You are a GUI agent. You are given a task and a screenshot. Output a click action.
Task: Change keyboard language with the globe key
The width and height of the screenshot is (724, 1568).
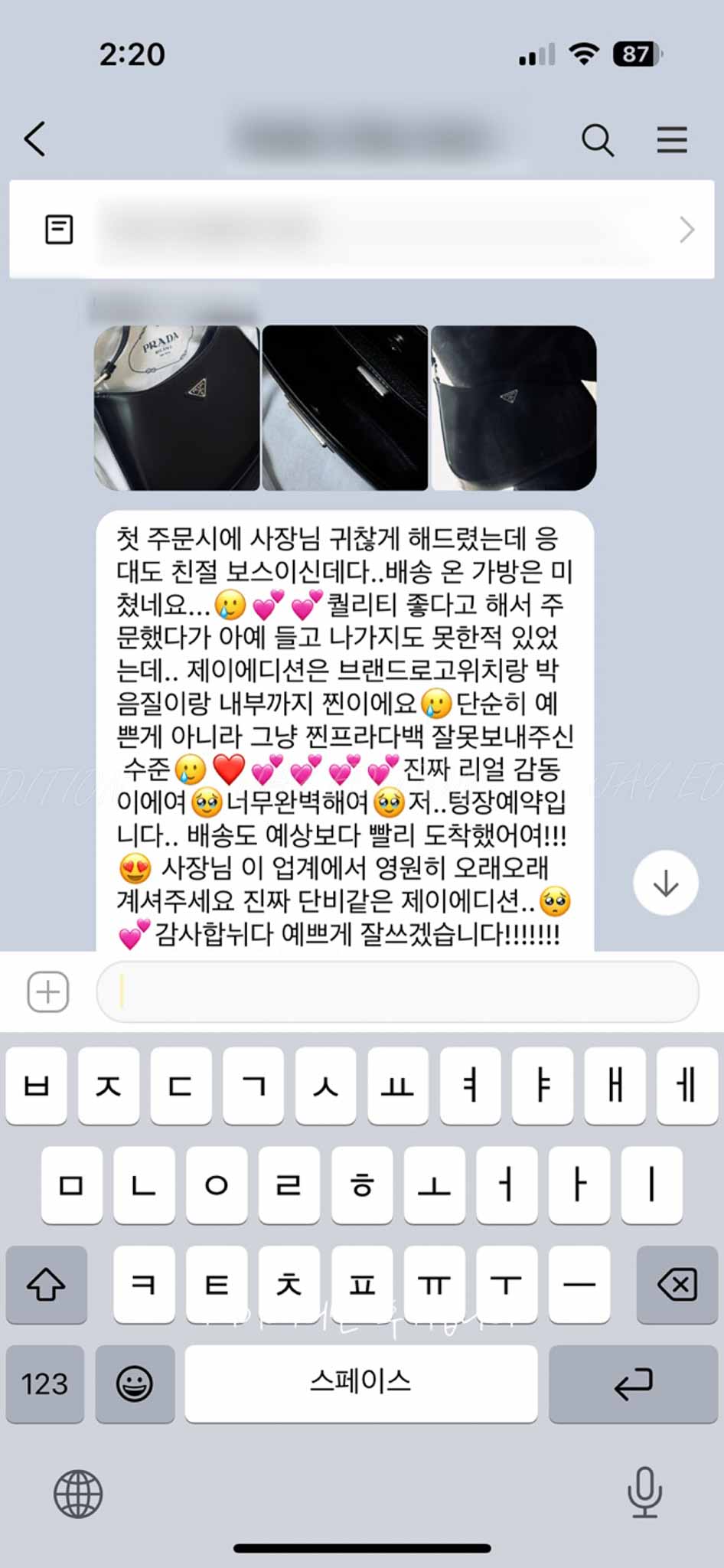[78, 1494]
